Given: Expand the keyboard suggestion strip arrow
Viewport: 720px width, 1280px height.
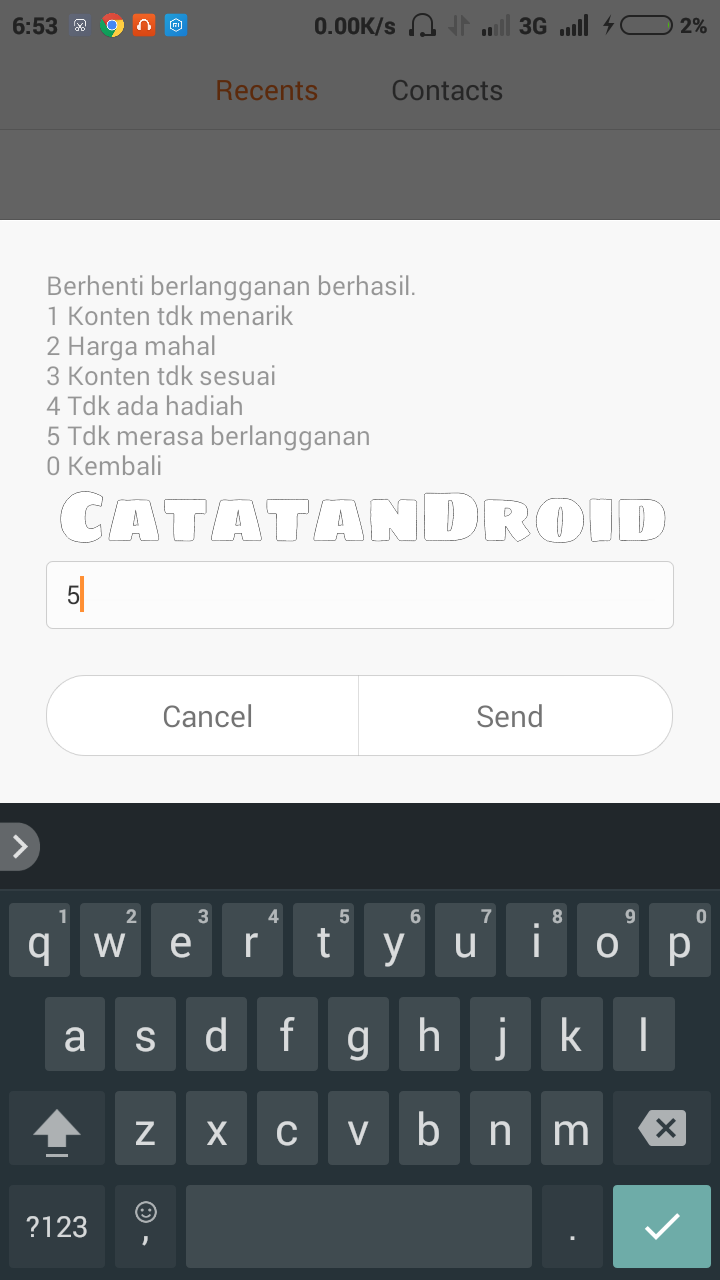Looking at the screenshot, I should pos(20,848).
